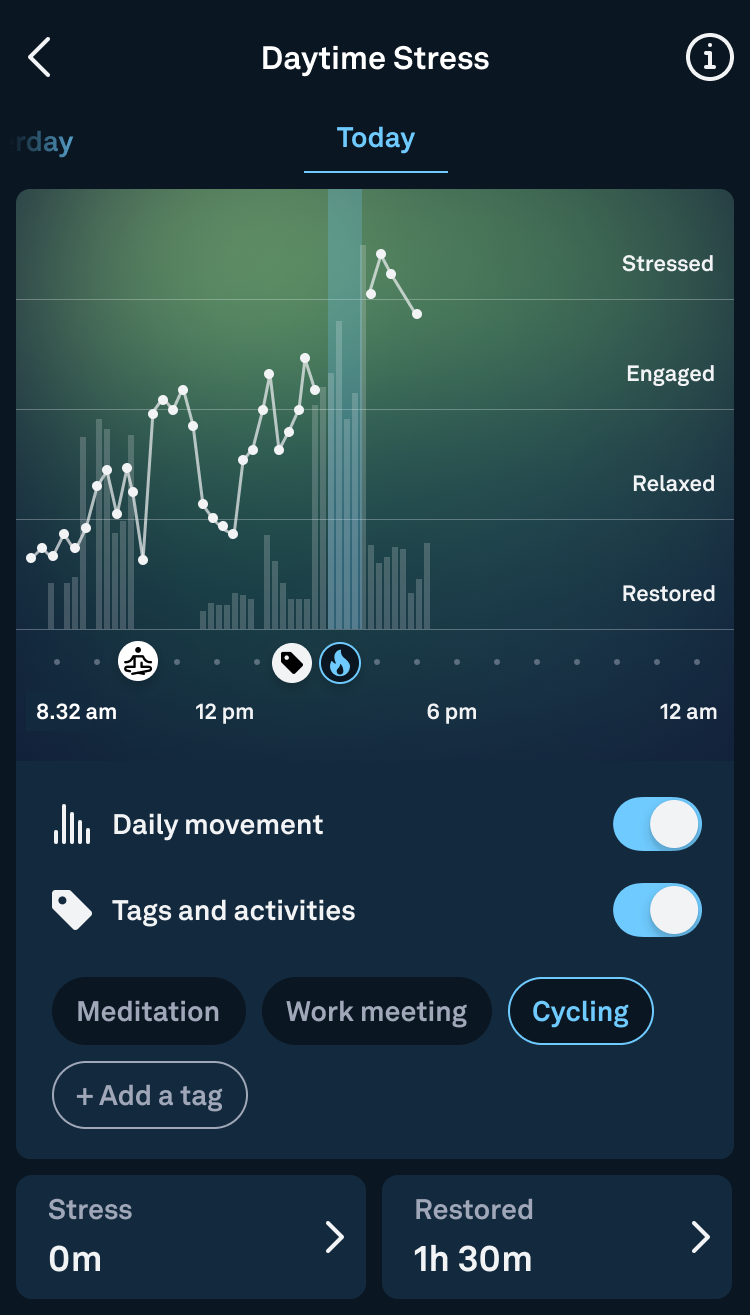Viewport: 750px width, 1315px height.
Task: Open the Stress 0m card
Action: (190, 1237)
